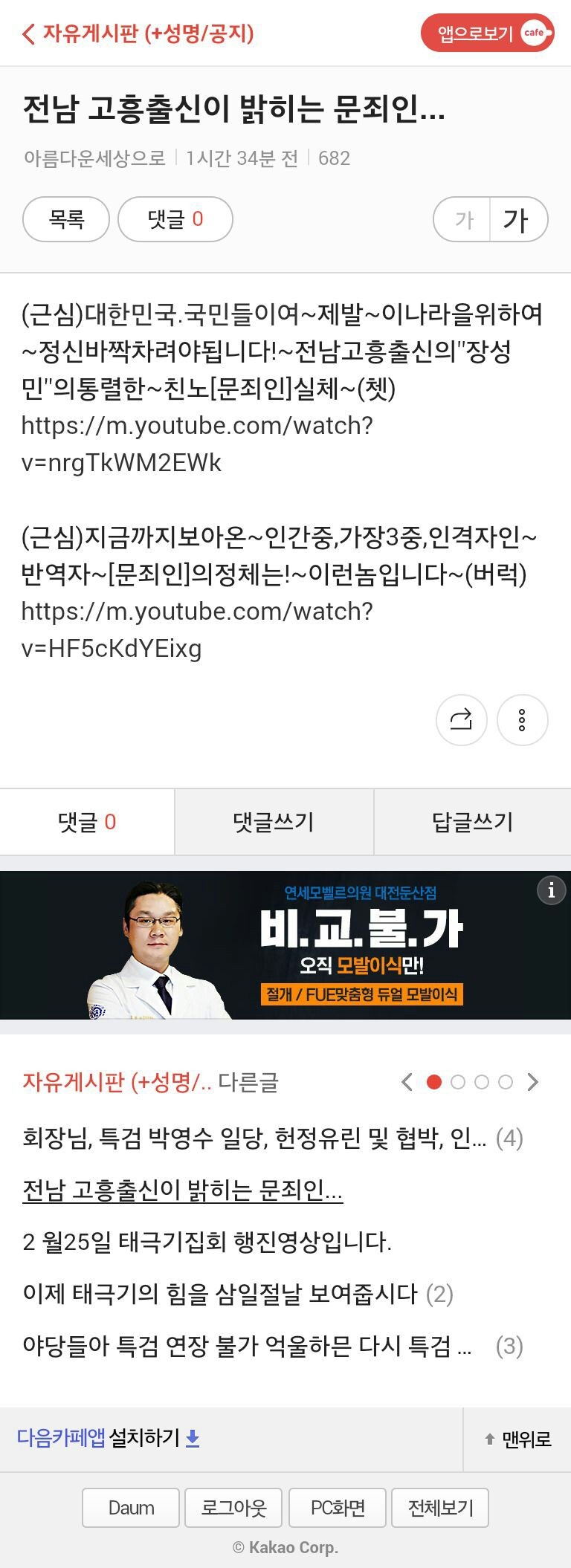
Task: Show ad info icon on banner
Action: [551, 890]
